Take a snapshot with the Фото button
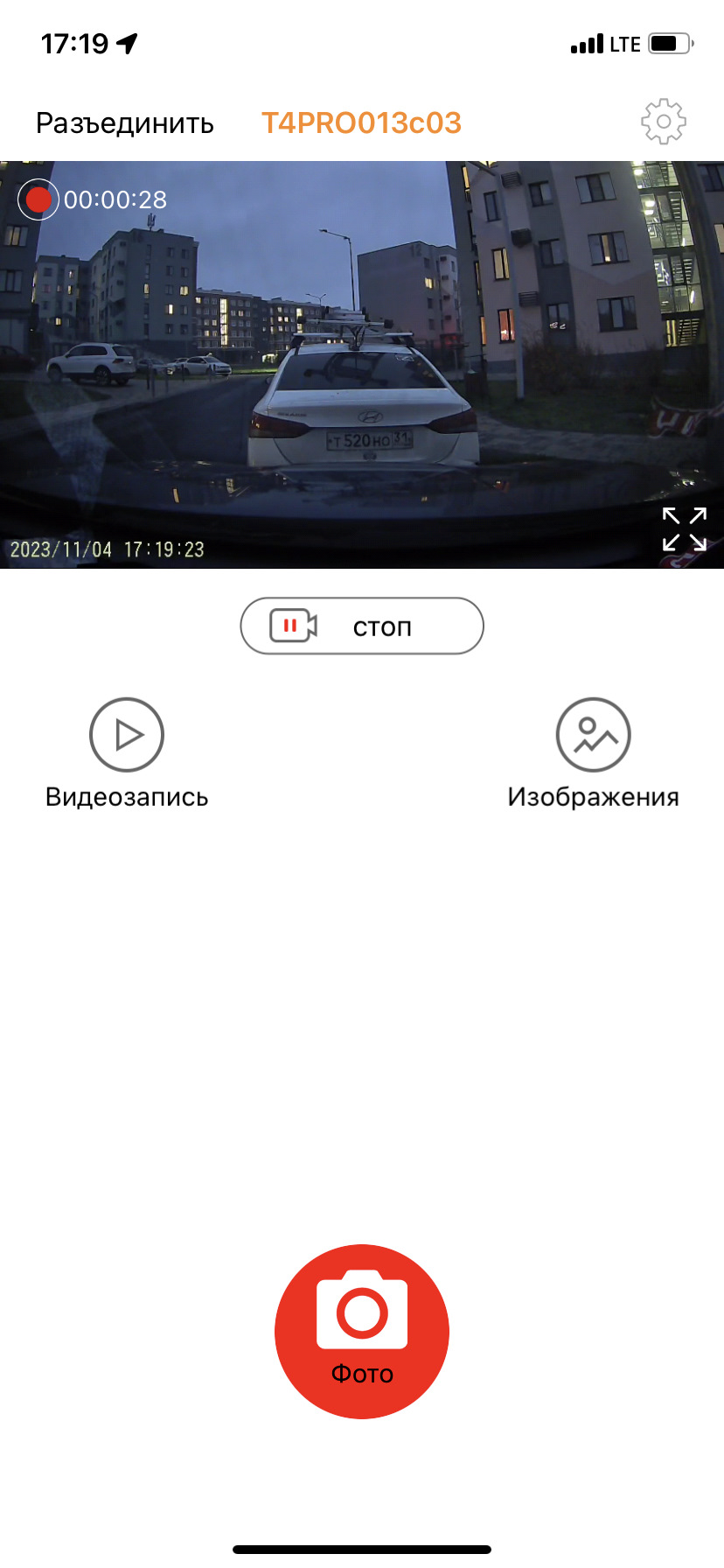Screen dimensions: 724x1568 tap(362, 1331)
